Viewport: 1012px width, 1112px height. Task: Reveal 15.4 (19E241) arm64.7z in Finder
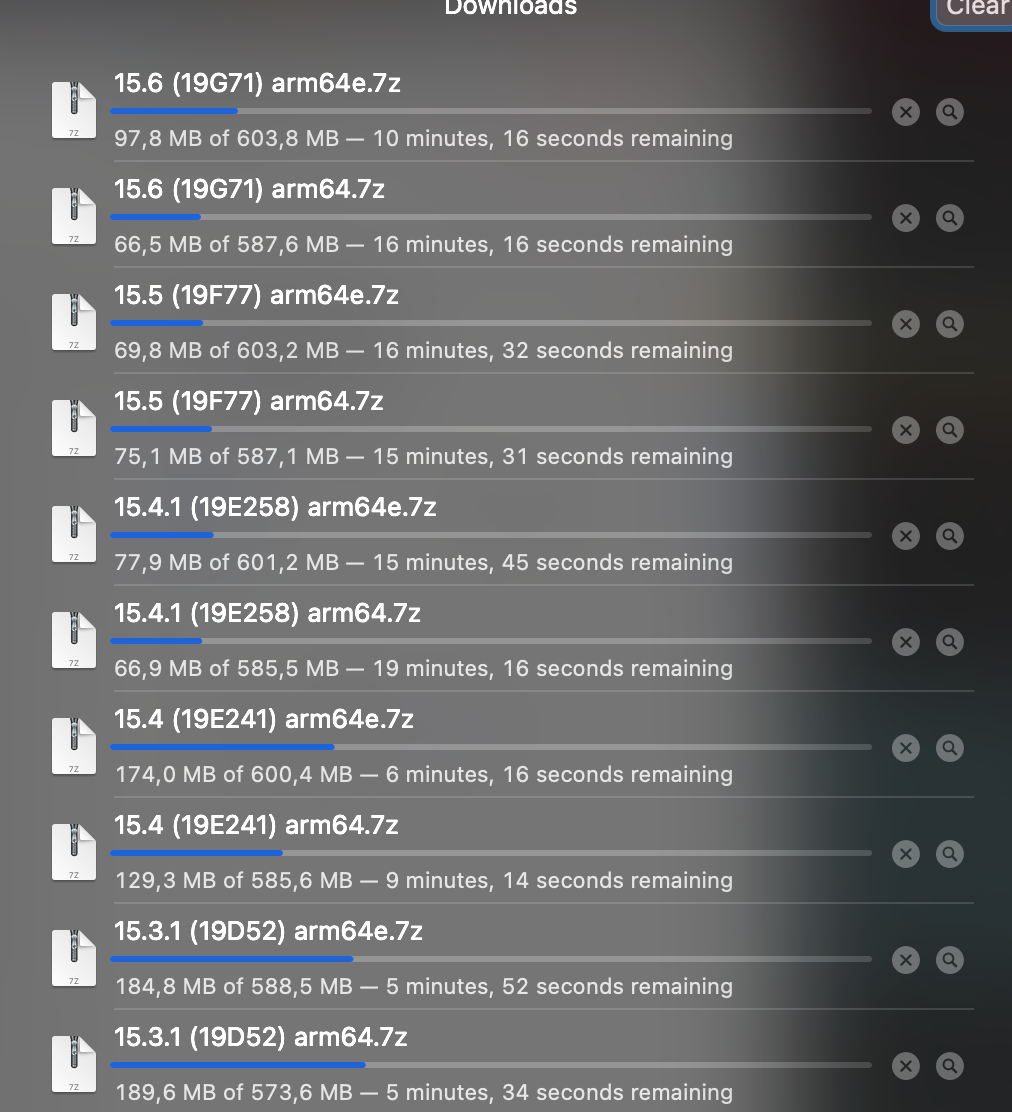949,854
